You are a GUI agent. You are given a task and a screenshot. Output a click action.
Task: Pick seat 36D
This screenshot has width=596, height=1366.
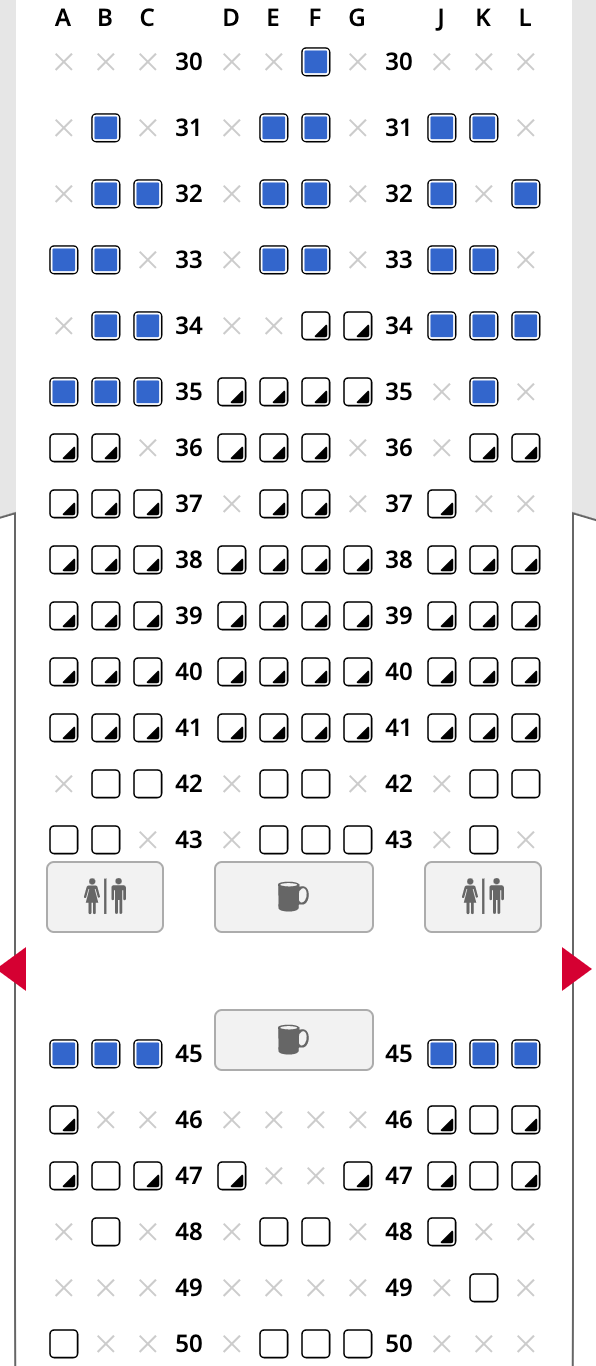tap(232, 448)
